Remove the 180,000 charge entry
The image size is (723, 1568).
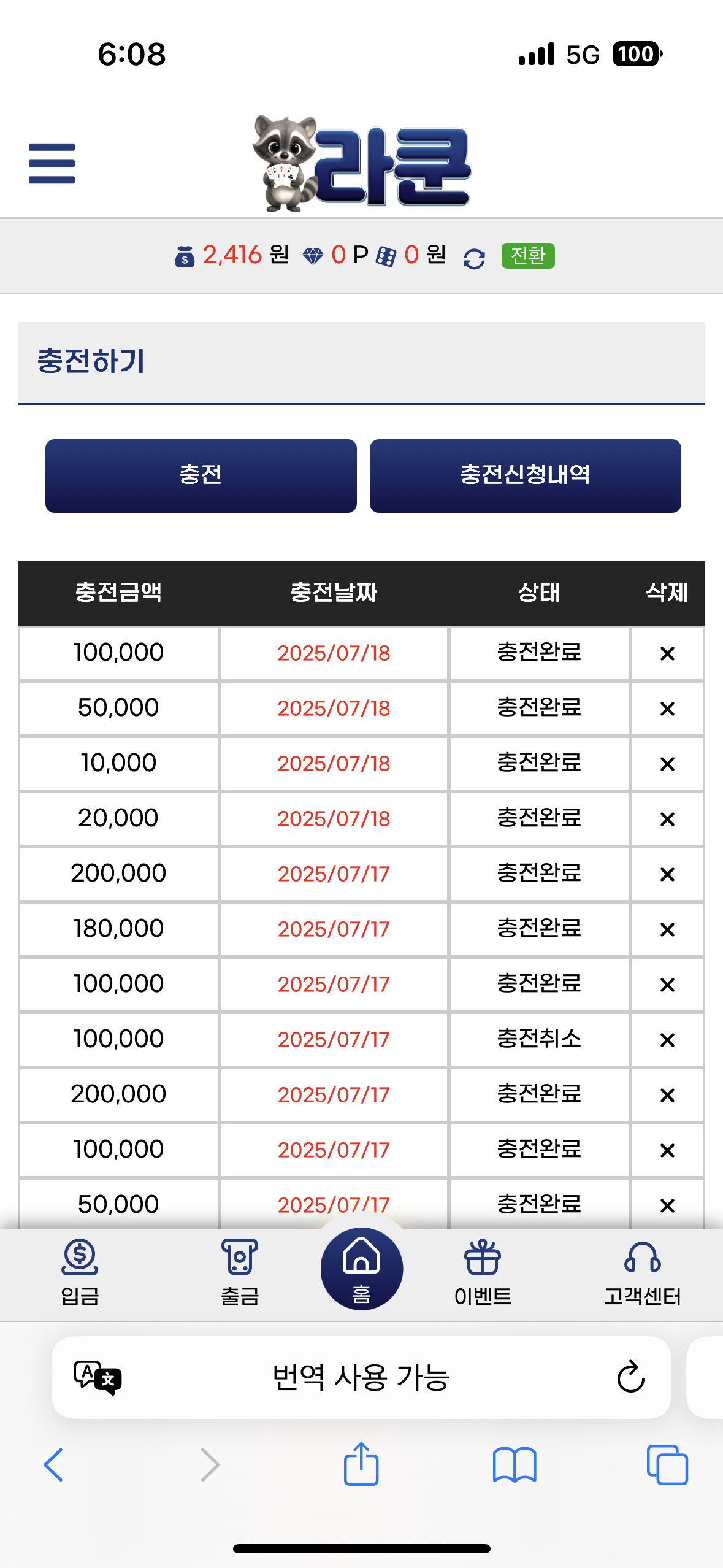pyautogui.click(x=667, y=929)
